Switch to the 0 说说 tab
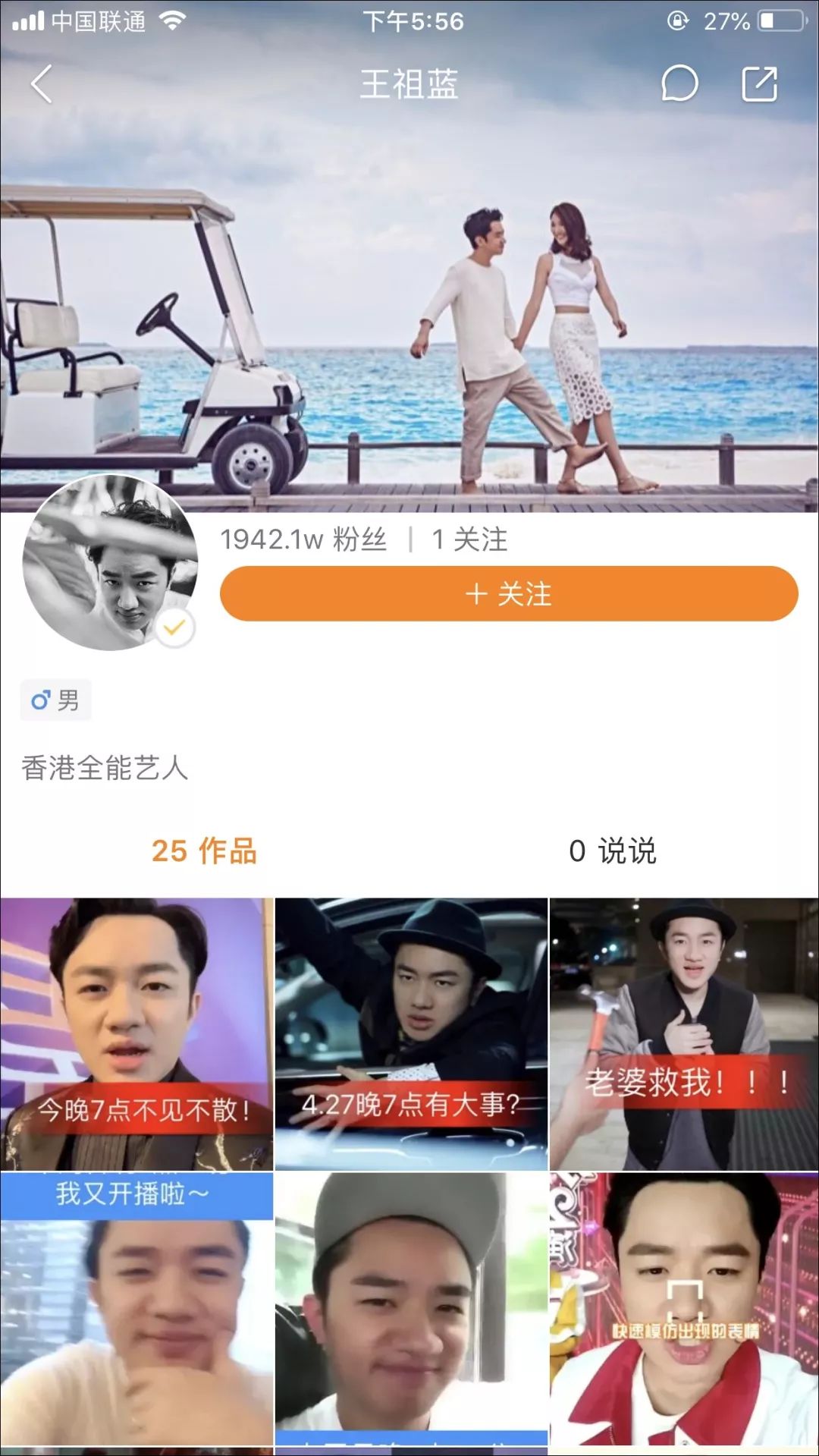Viewport: 819px width, 1456px height. pyautogui.click(x=612, y=851)
